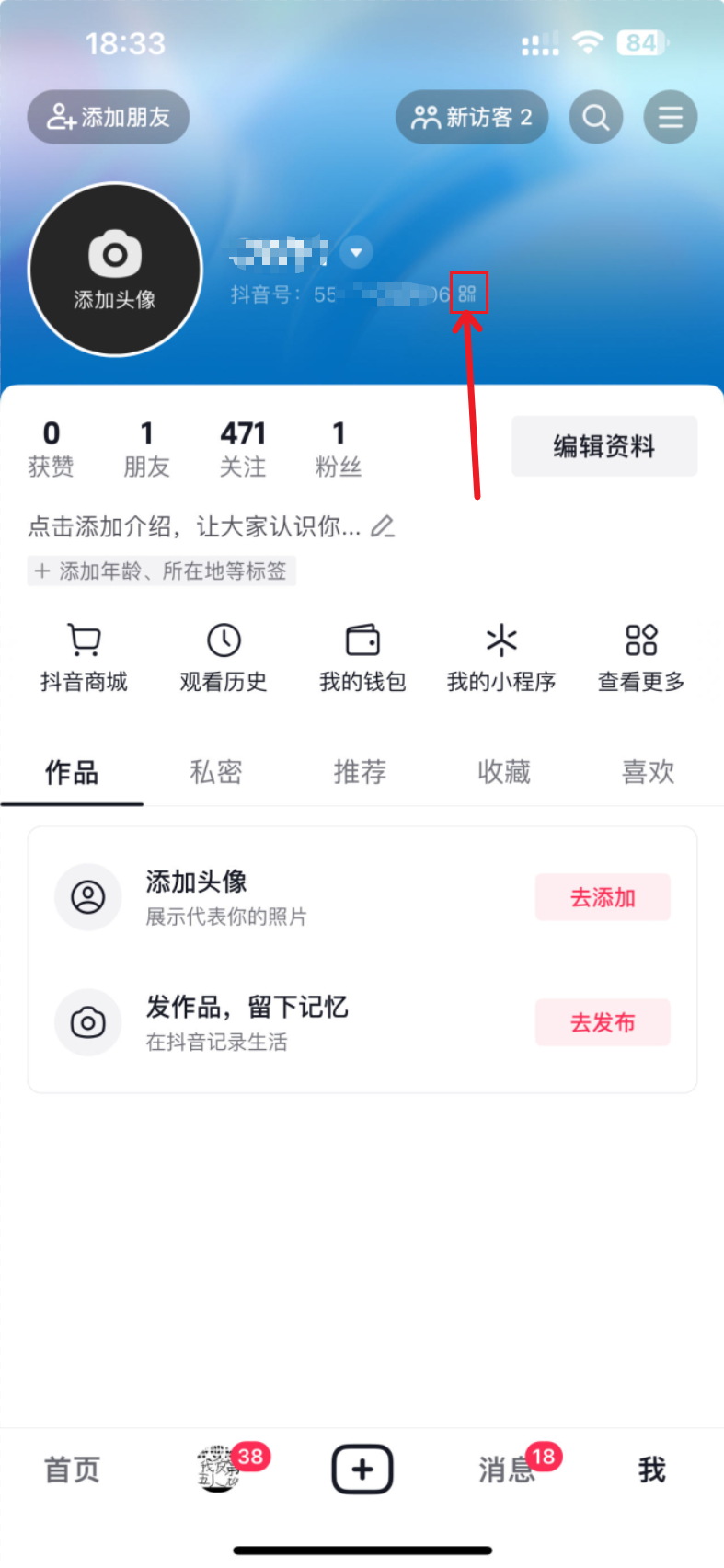Tap the 去添加 button for avatar

click(x=603, y=897)
